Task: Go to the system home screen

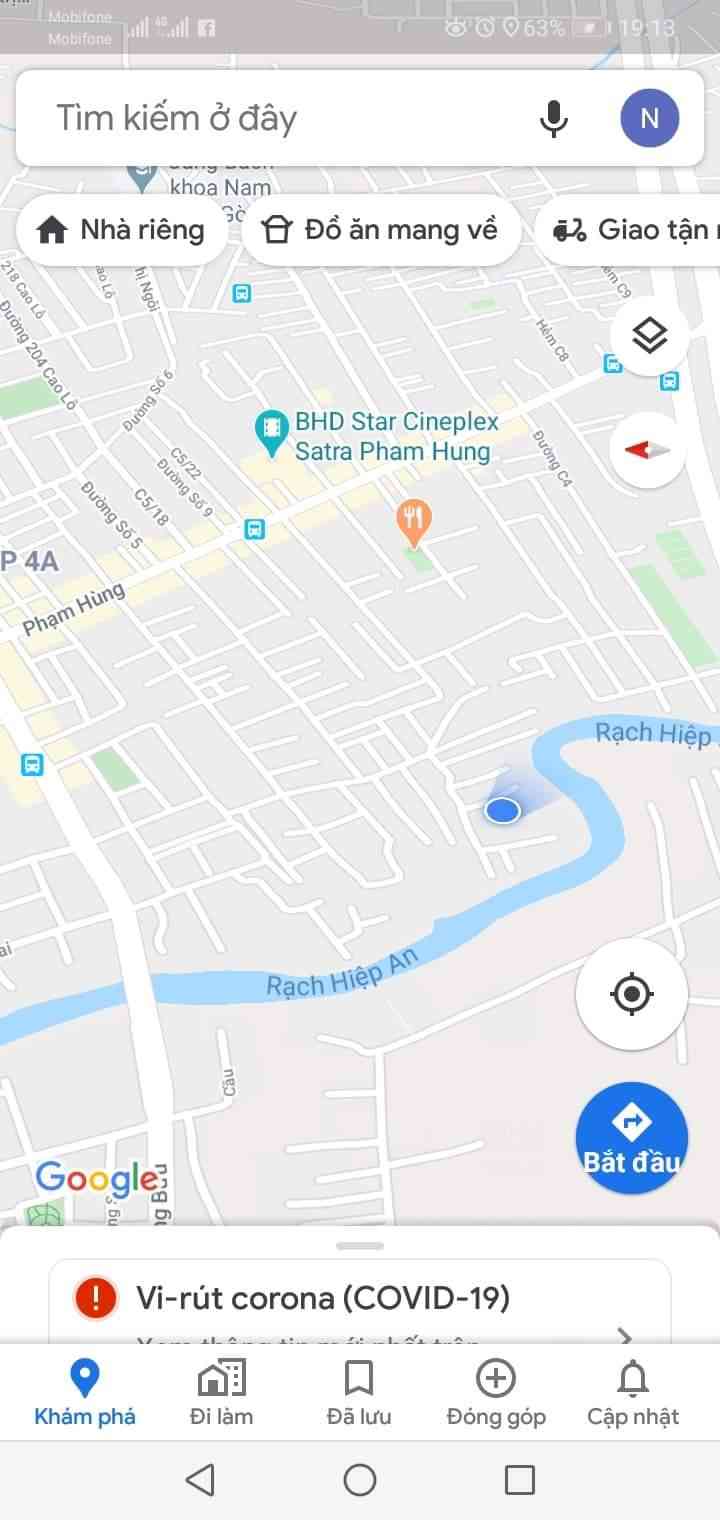Action: [360, 1480]
